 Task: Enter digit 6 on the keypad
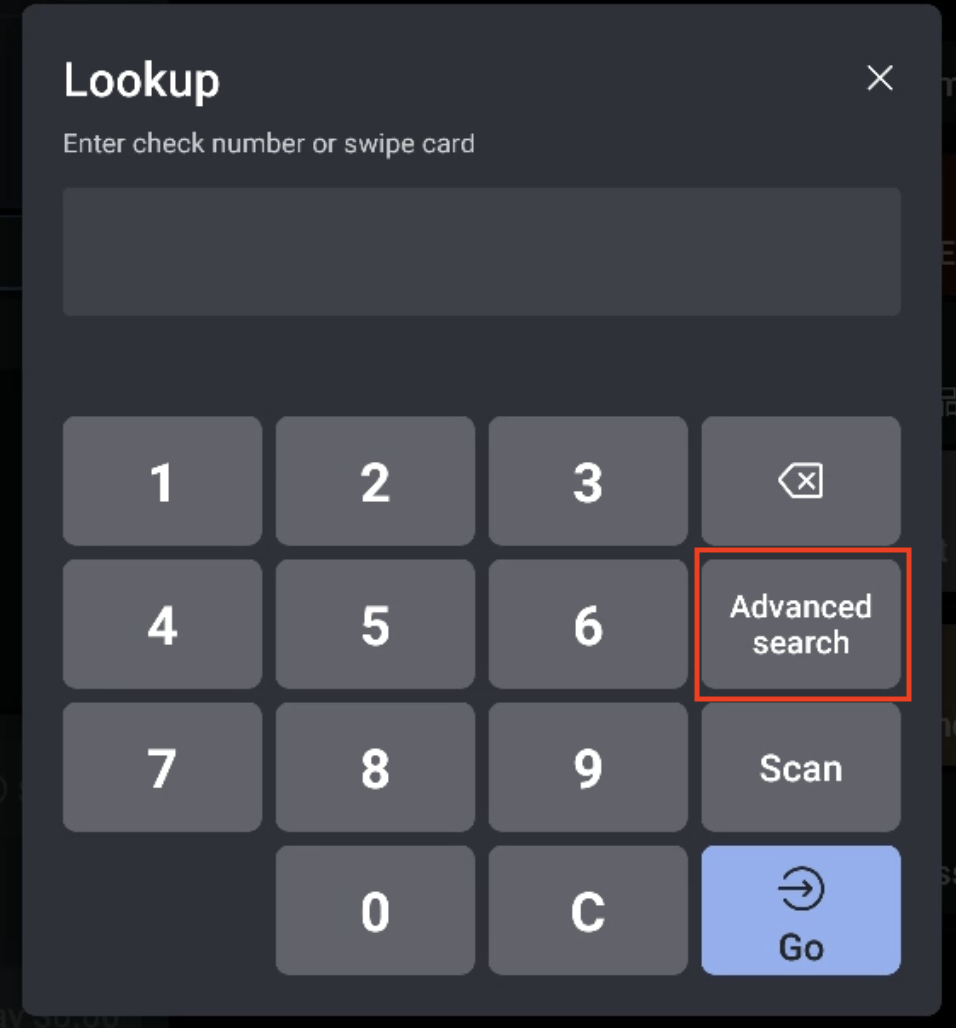588,625
